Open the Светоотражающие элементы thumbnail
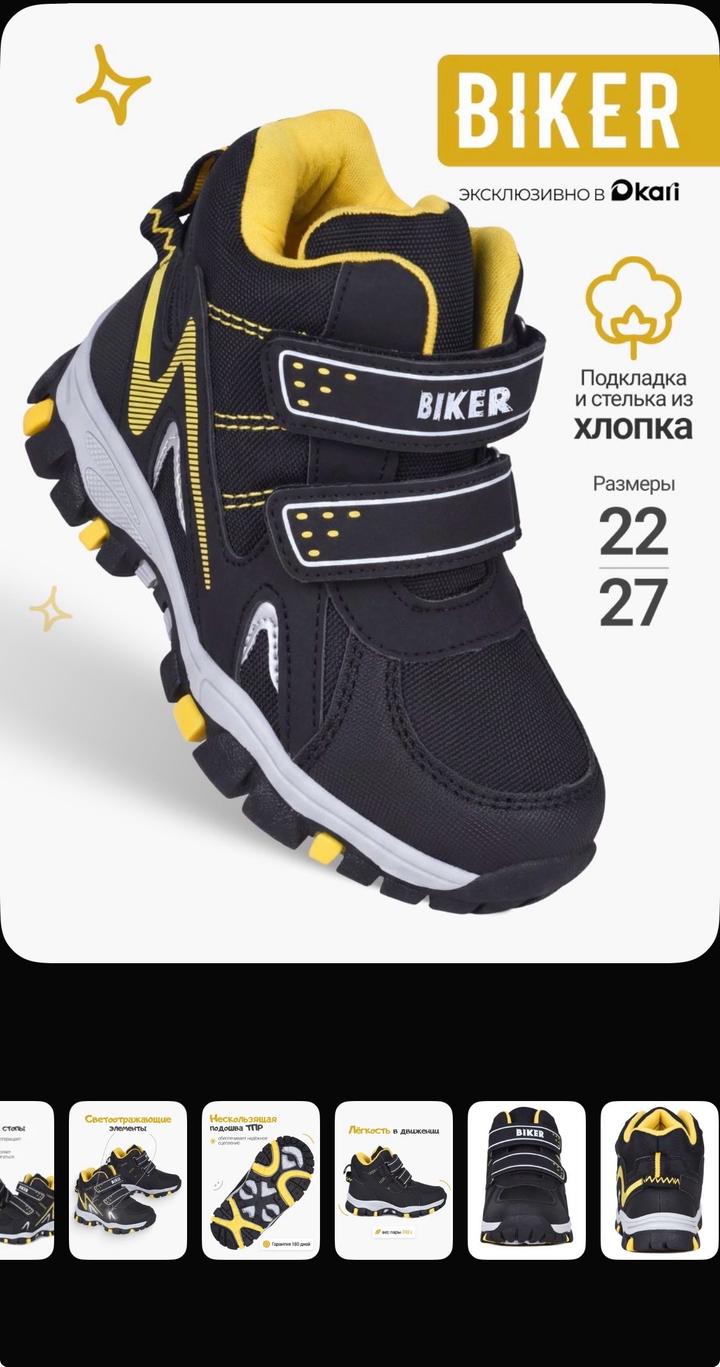The height and width of the screenshot is (1367, 720). [127, 1180]
